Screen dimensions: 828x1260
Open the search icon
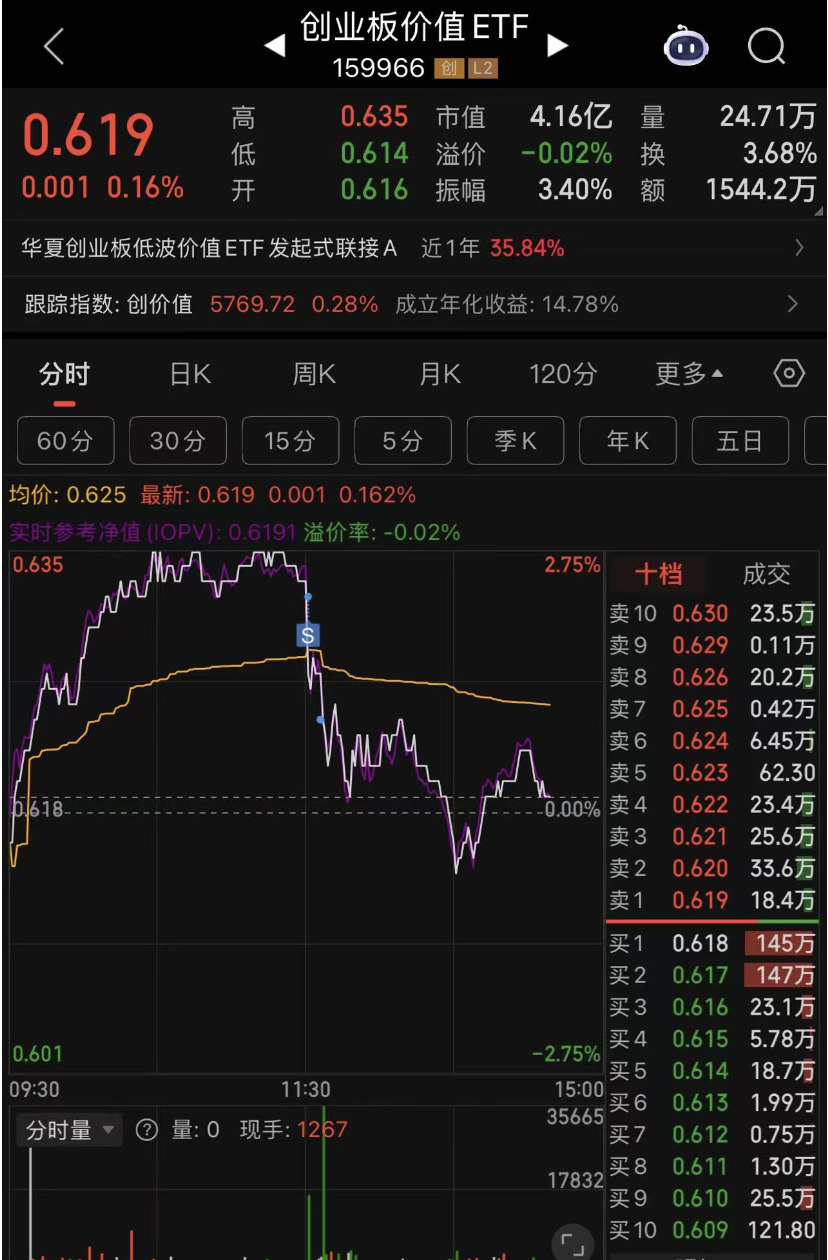coord(766,46)
